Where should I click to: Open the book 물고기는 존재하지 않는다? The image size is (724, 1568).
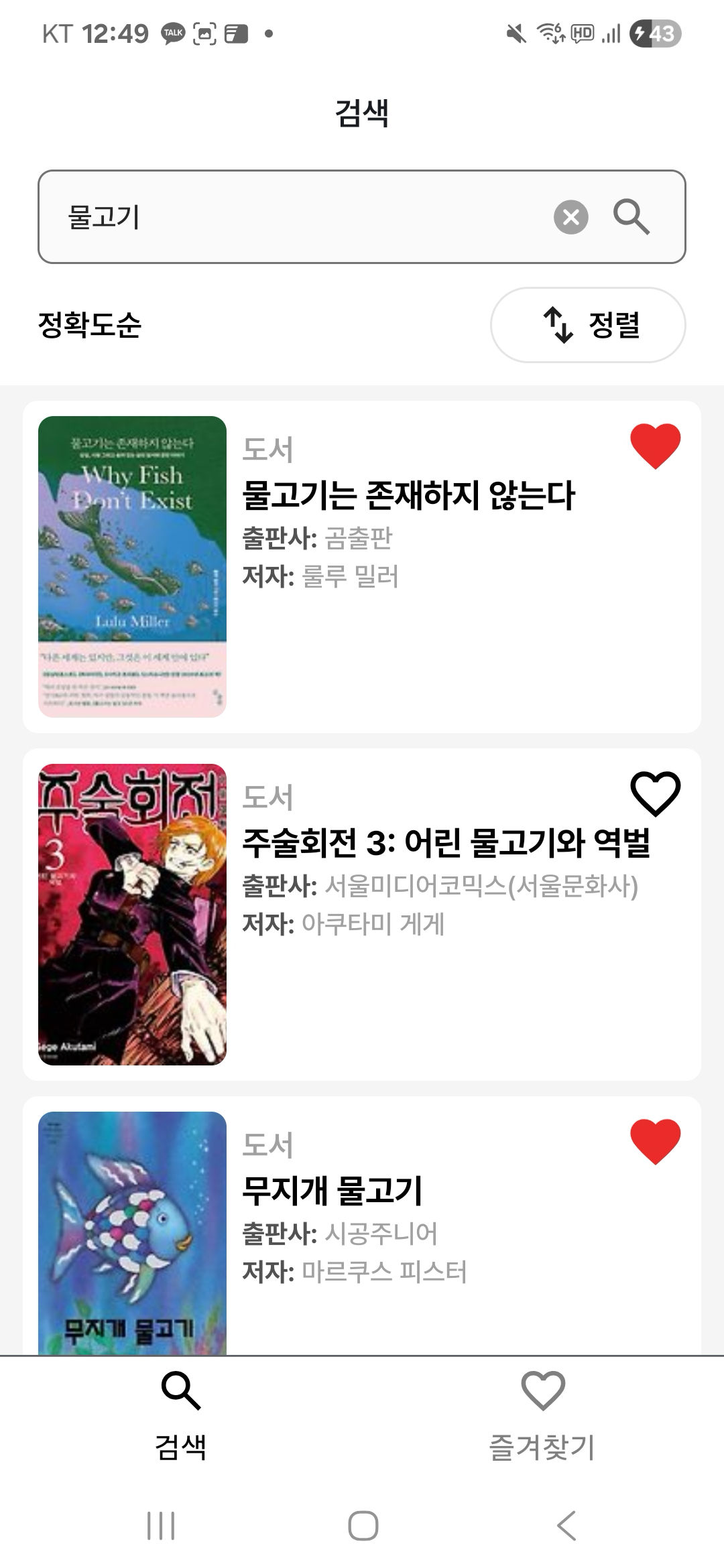coord(408,496)
